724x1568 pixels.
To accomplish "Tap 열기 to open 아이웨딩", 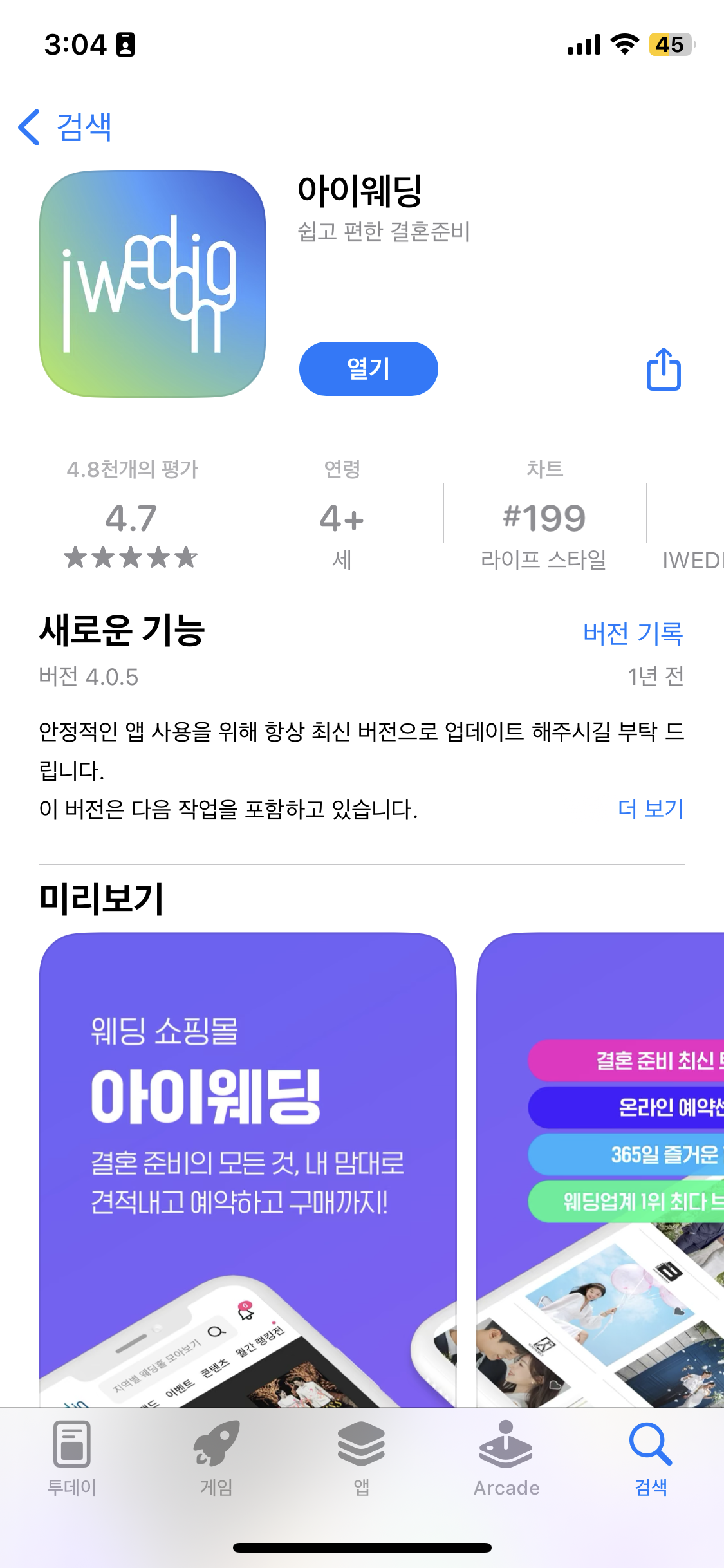I will coord(368,369).
